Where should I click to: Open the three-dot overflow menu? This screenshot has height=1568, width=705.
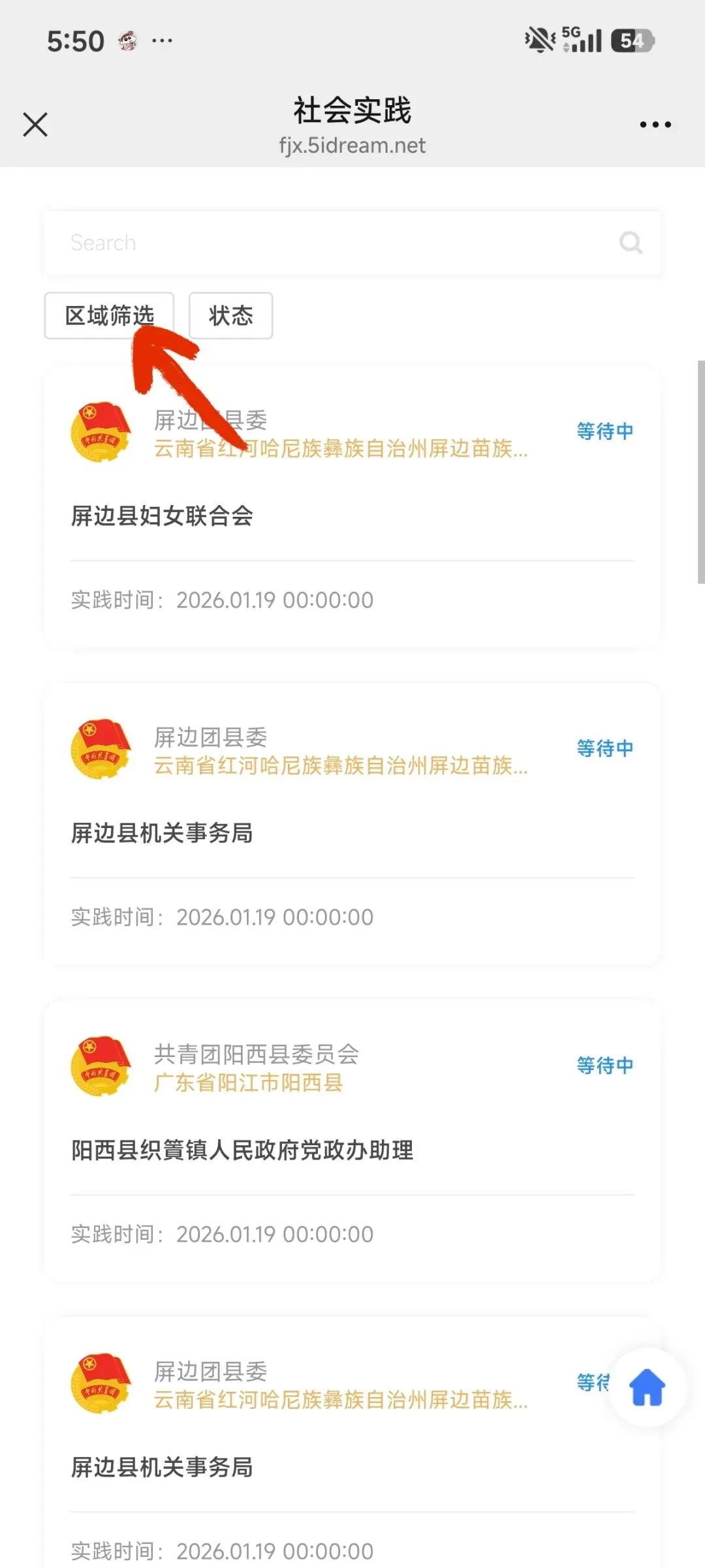[x=655, y=124]
